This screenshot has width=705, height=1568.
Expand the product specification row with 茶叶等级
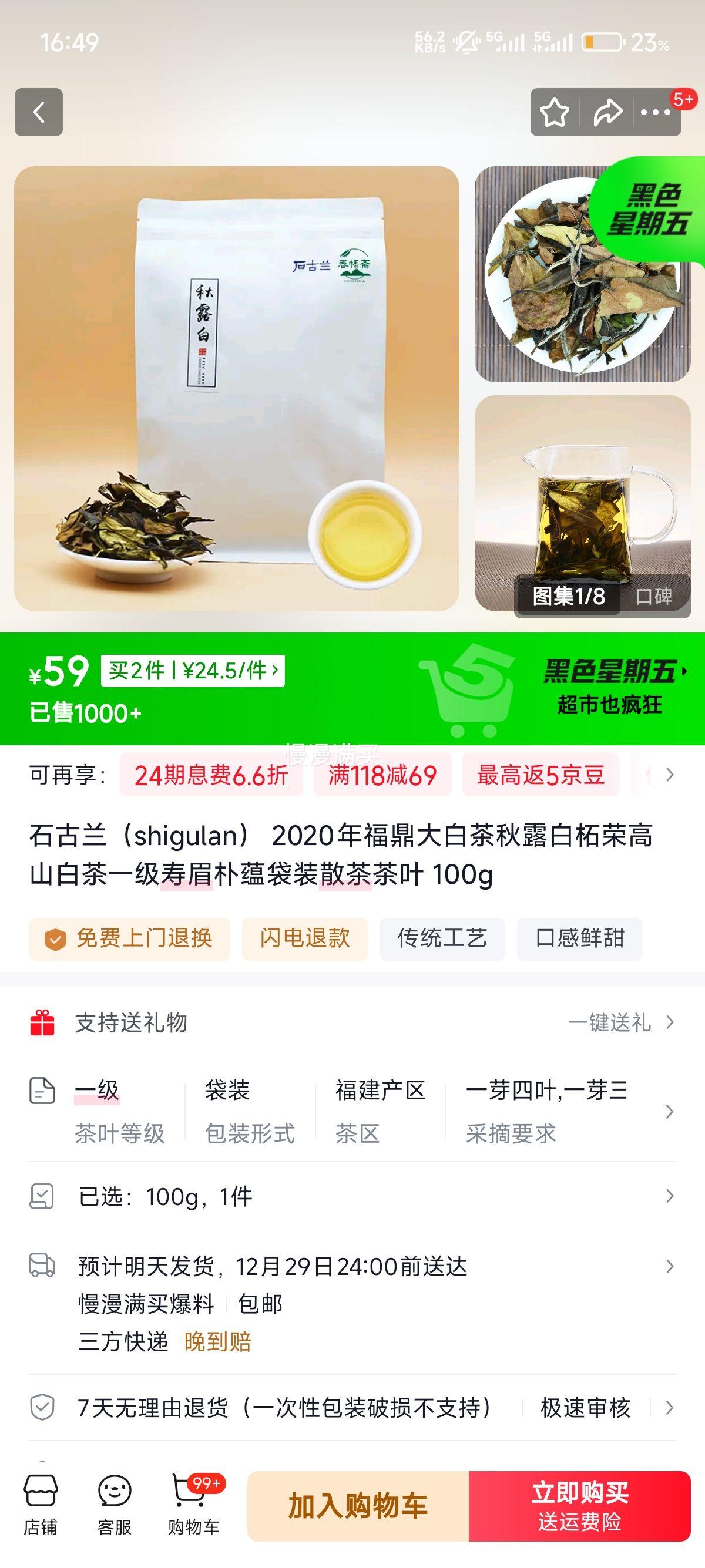coord(669,1112)
